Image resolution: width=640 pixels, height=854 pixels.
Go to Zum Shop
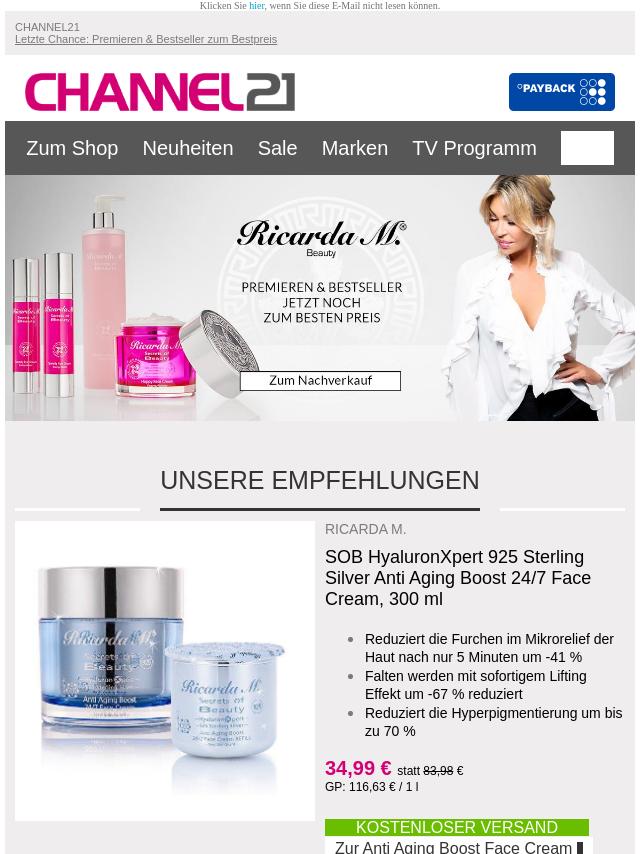tap(72, 148)
